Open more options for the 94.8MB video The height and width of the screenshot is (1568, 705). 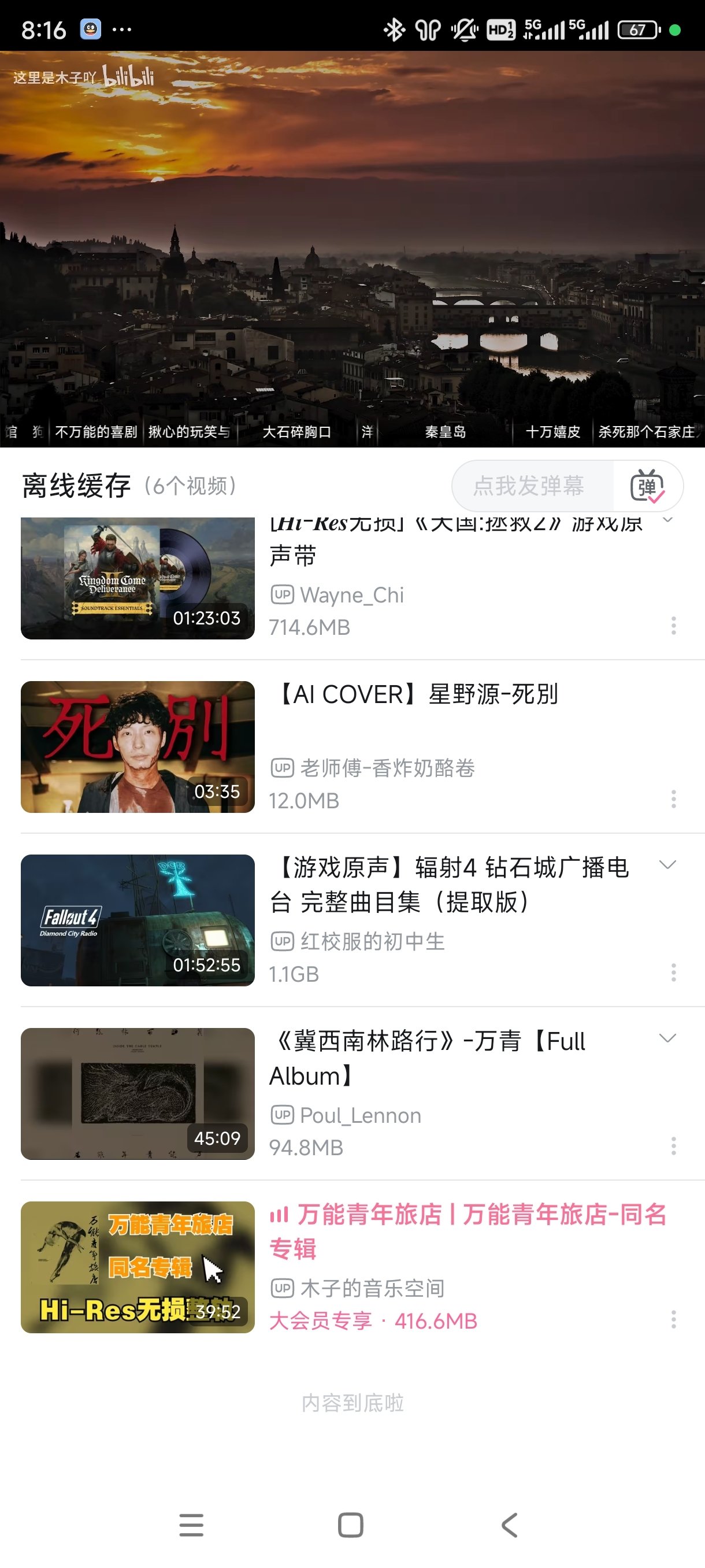673,1146
